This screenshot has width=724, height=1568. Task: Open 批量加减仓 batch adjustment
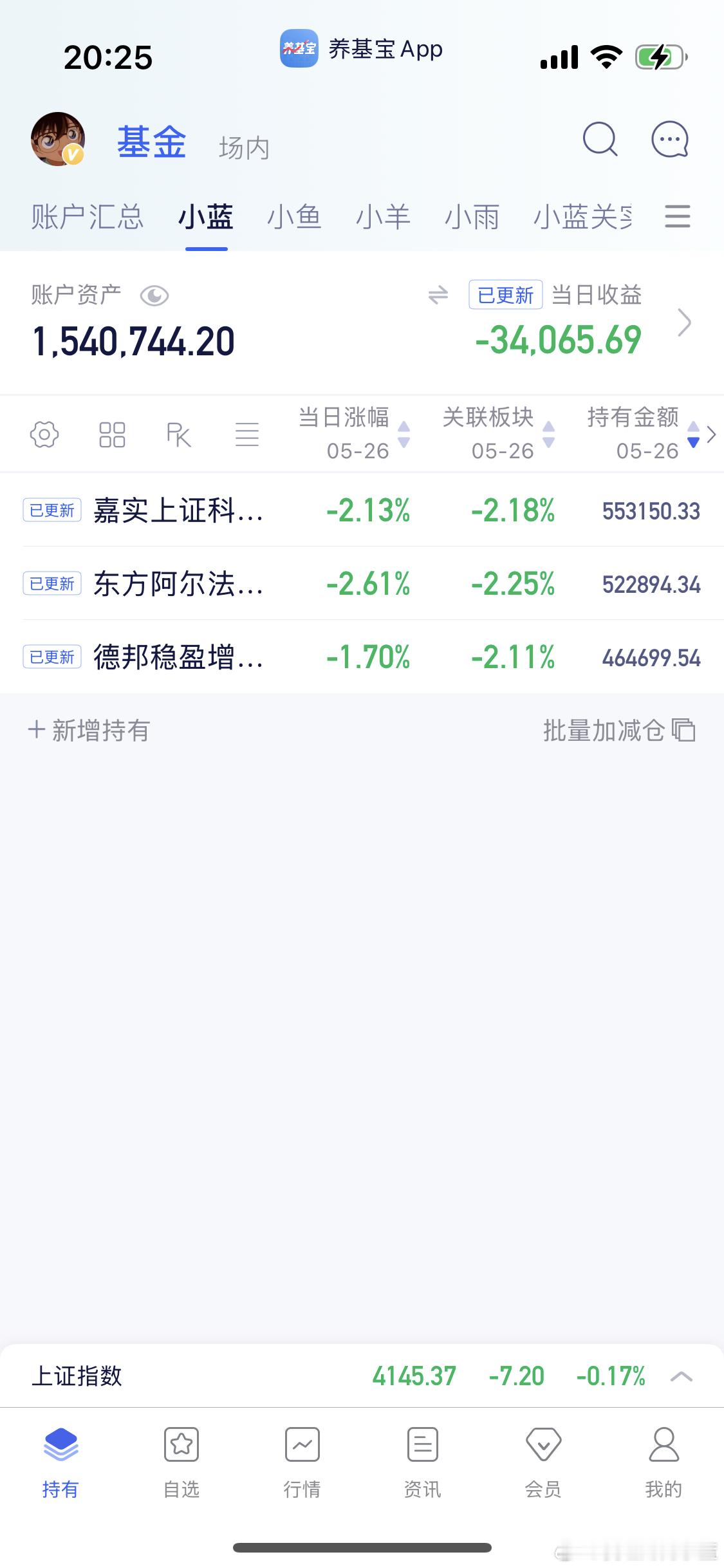coord(619,731)
